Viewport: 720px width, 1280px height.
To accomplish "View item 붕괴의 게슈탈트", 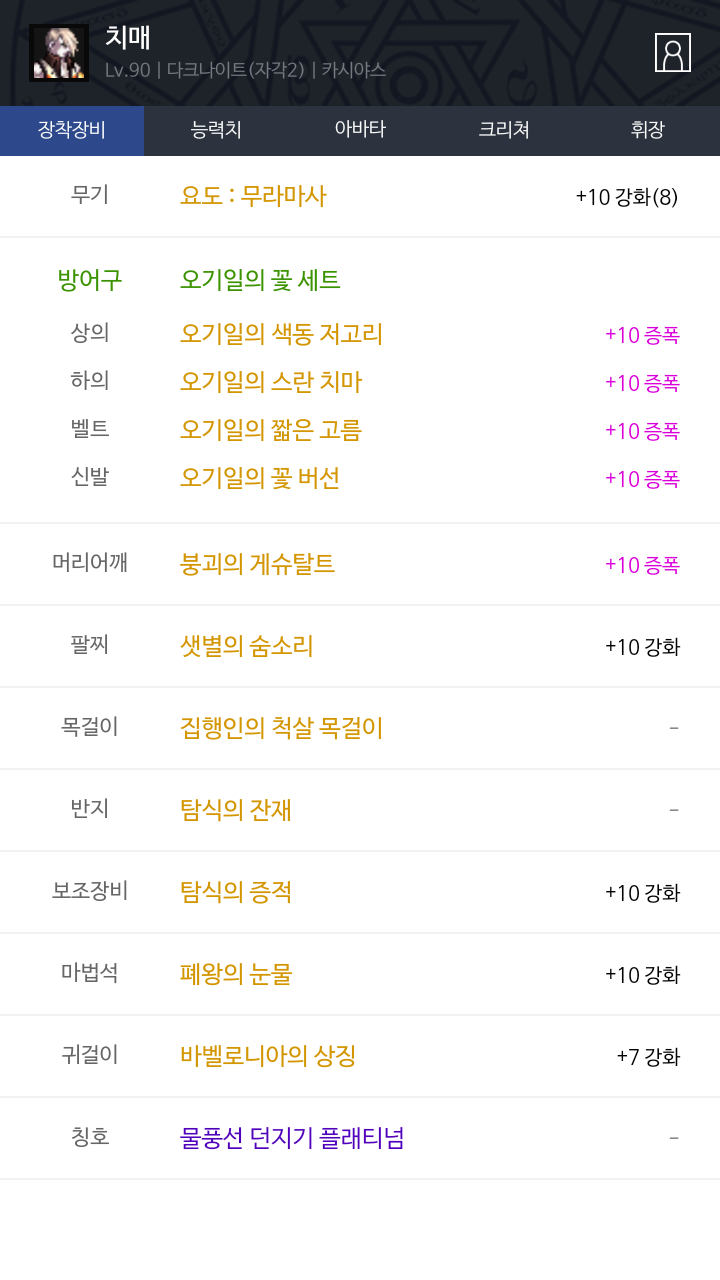I will tap(257, 564).
